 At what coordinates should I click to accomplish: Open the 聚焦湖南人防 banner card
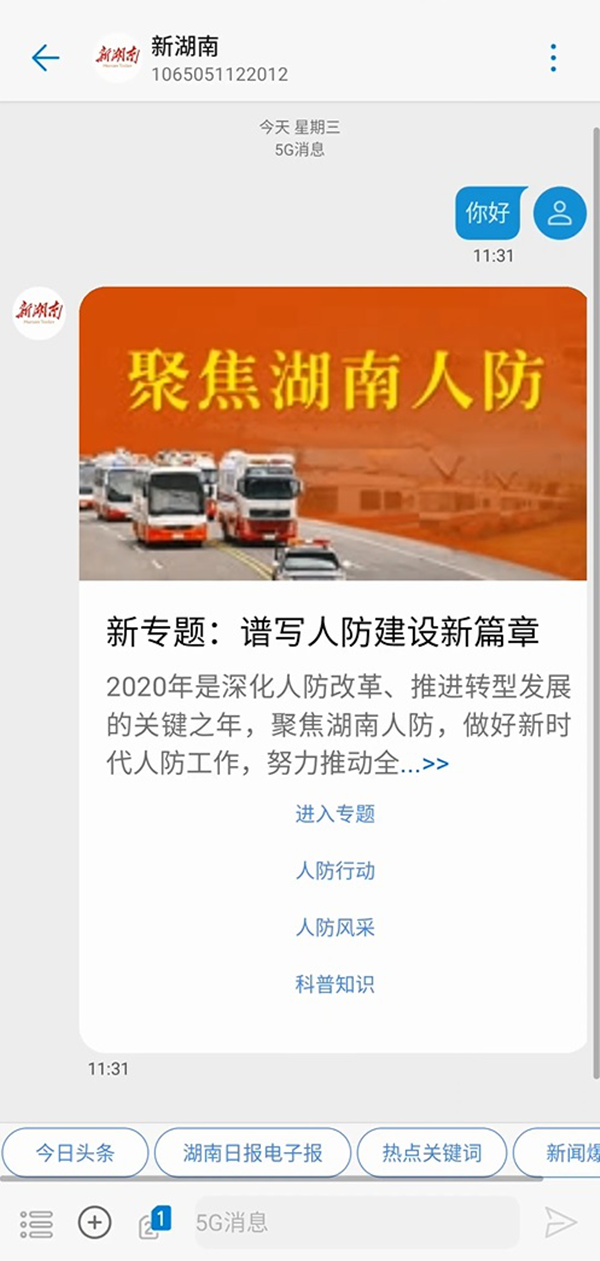pos(333,433)
